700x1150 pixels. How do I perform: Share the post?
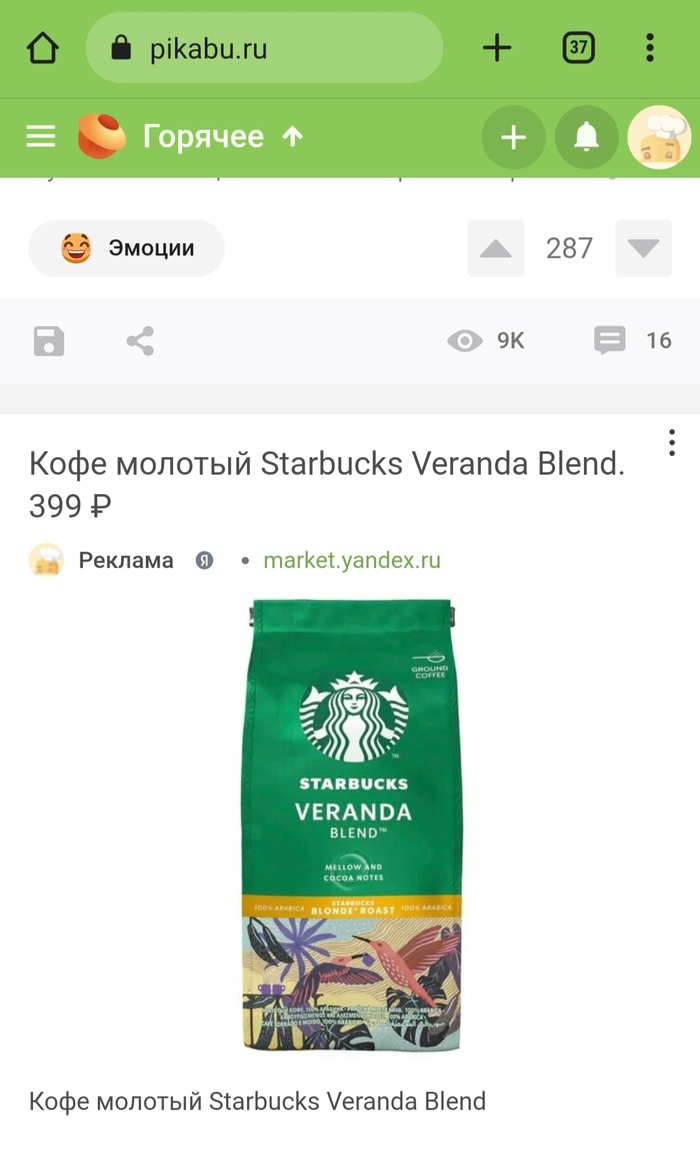coord(140,341)
